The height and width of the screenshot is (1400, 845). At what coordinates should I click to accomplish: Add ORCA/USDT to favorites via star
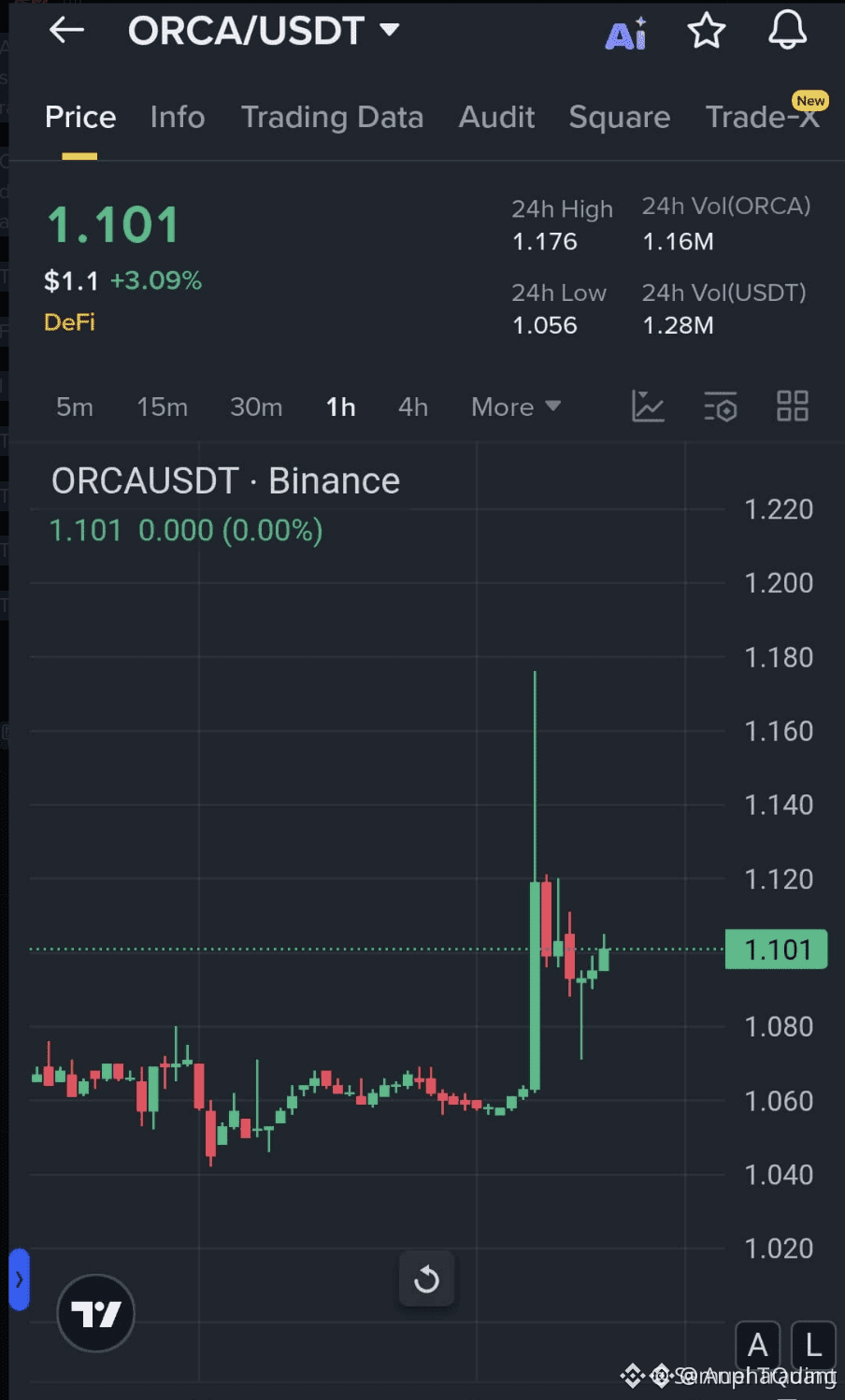[707, 30]
